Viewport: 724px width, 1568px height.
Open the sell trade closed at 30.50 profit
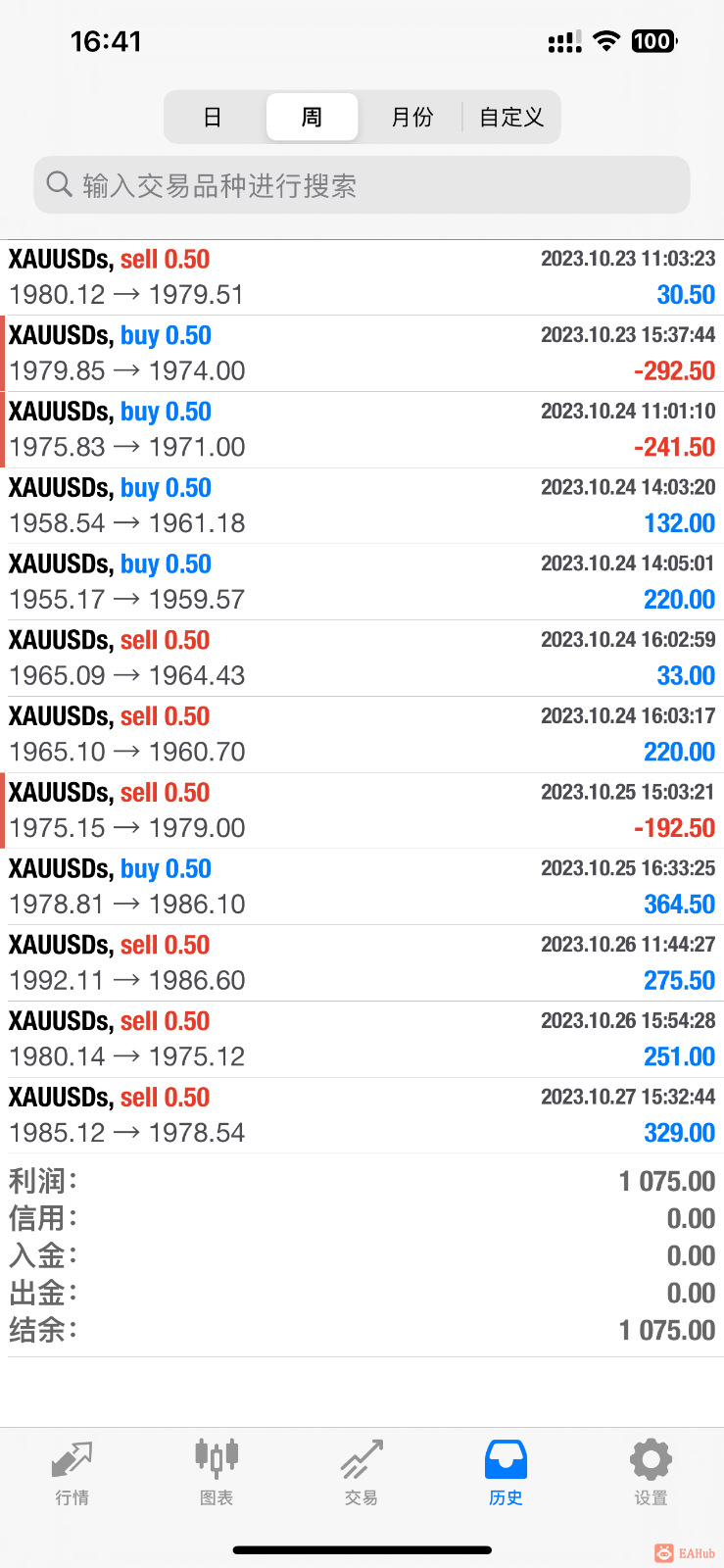(362, 277)
